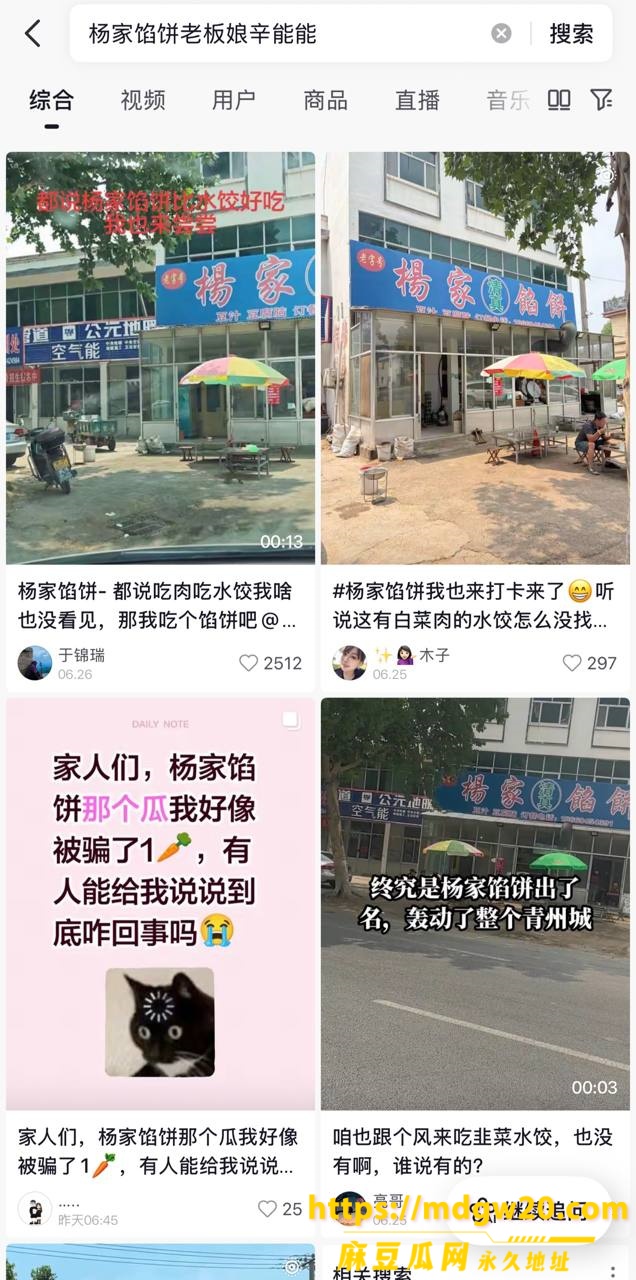Clear the search text with the X icon
This screenshot has height=1280, width=636.
pyautogui.click(x=501, y=34)
